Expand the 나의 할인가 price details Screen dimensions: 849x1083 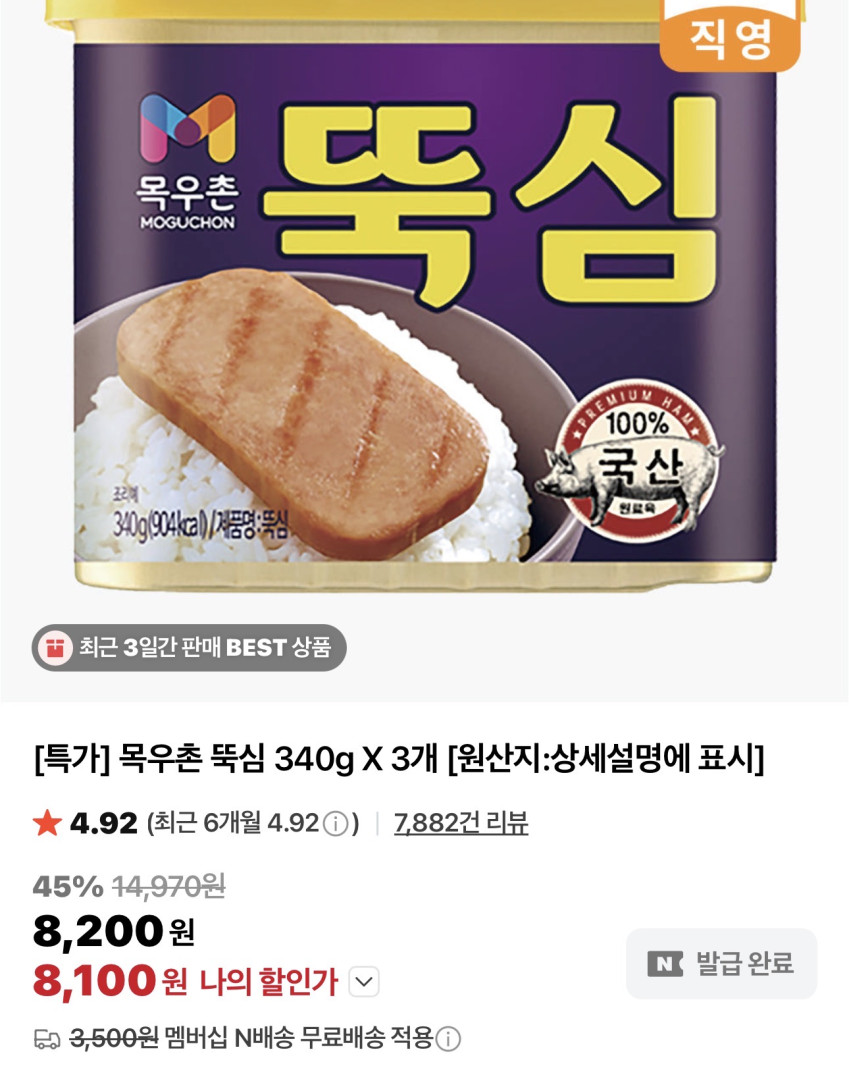point(365,982)
